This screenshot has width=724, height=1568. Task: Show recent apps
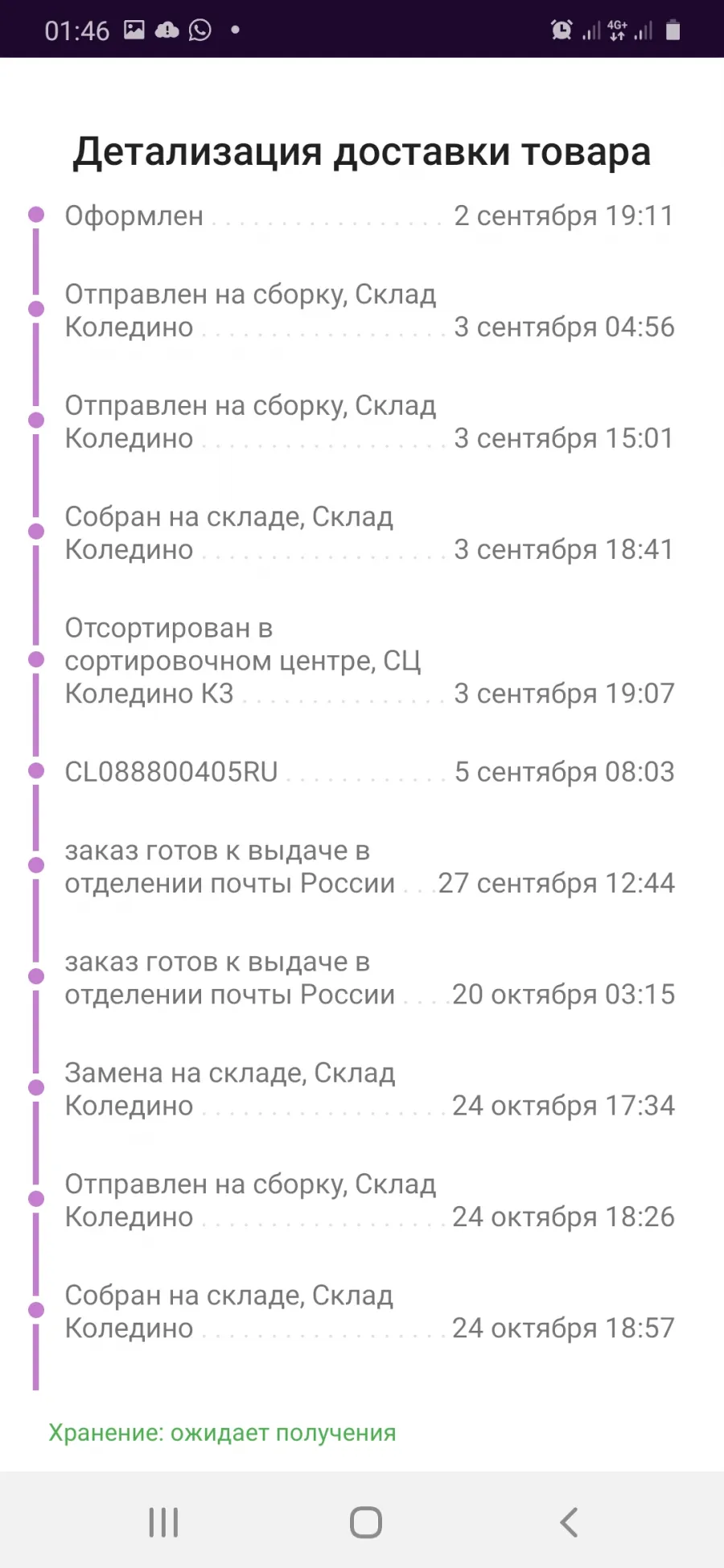click(163, 1521)
